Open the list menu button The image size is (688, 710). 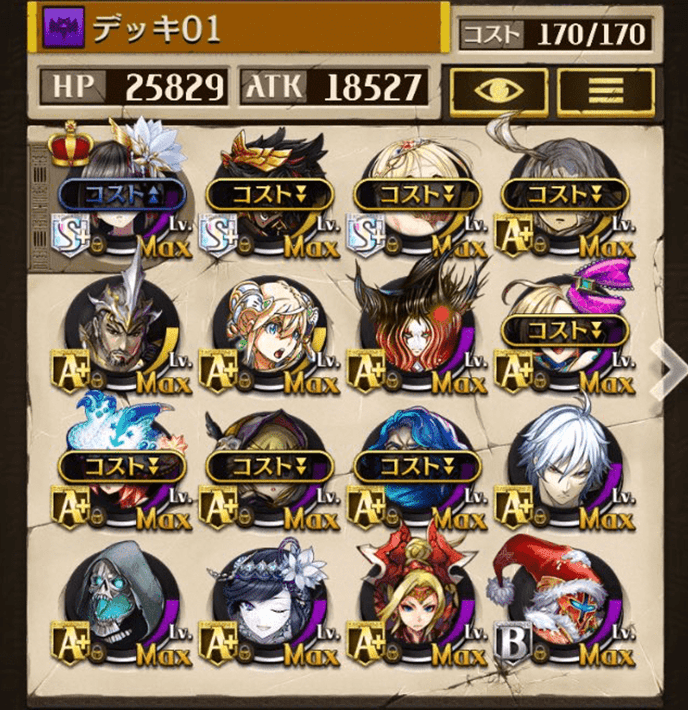[605, 91]
